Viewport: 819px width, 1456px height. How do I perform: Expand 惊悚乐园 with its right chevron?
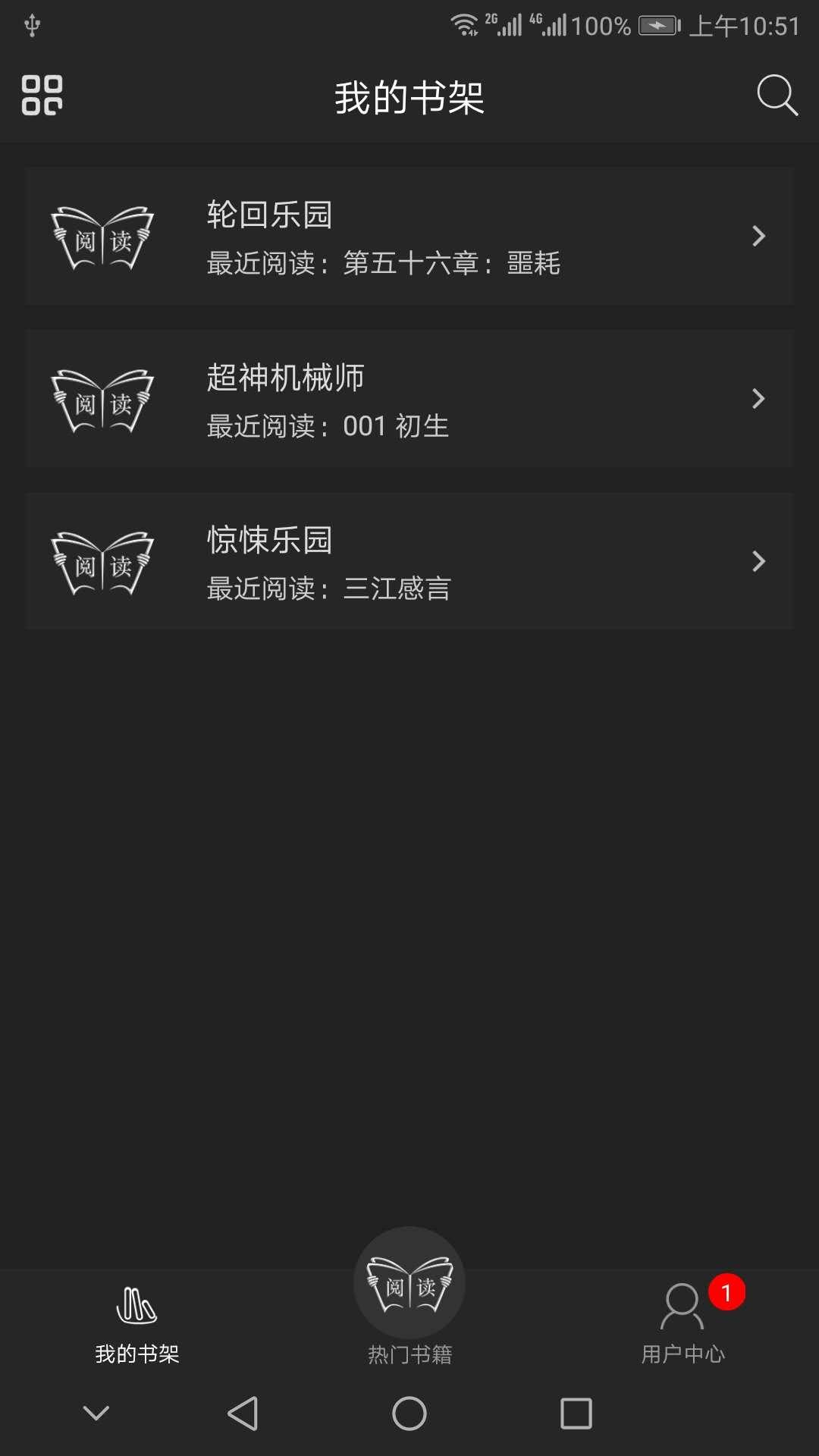pyautogui.click(x=759, y=561)
